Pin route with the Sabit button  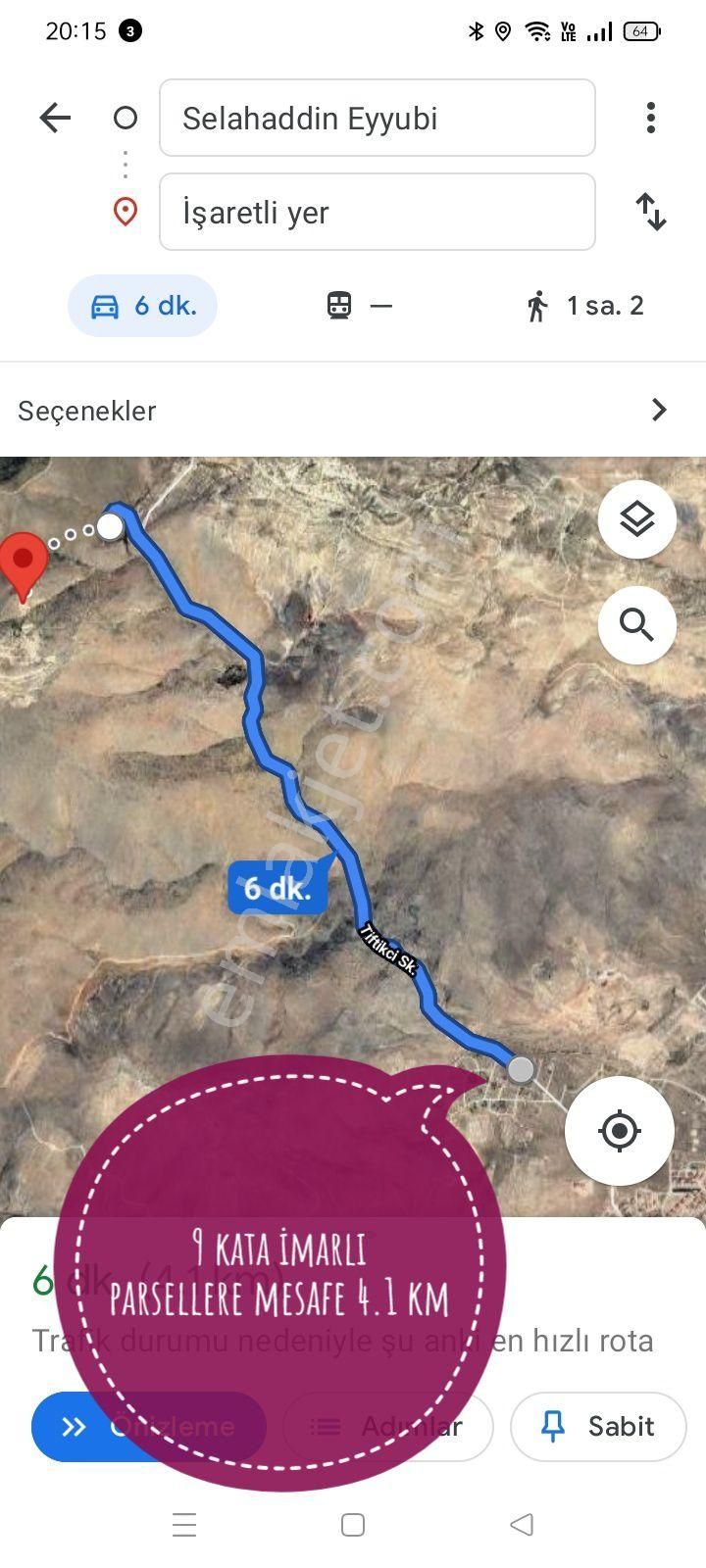[598, 1426]
